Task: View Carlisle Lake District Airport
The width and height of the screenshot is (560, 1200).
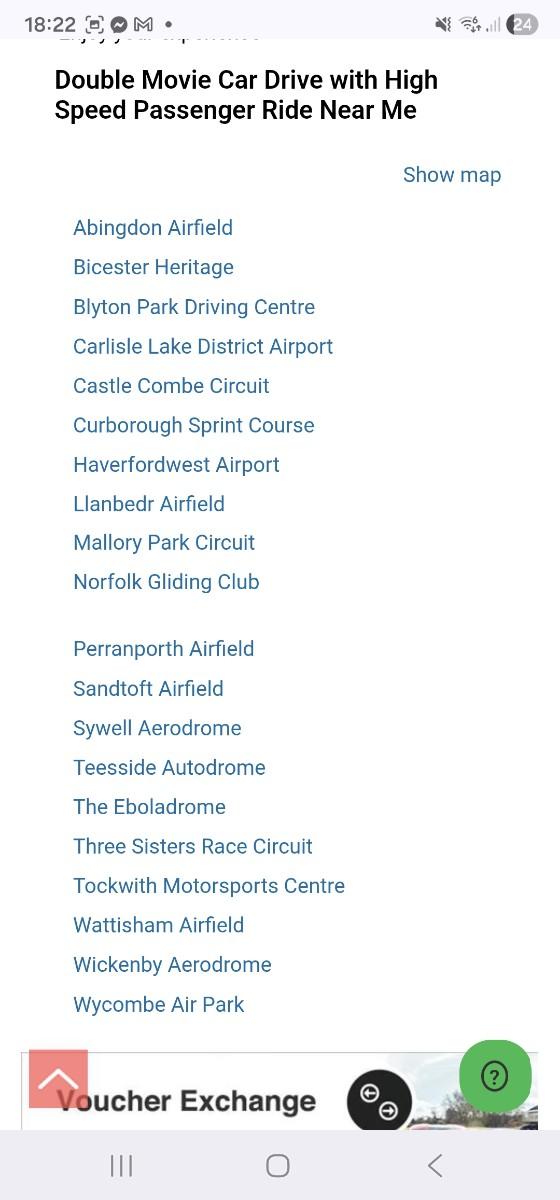Action: (x=203, y=346)
